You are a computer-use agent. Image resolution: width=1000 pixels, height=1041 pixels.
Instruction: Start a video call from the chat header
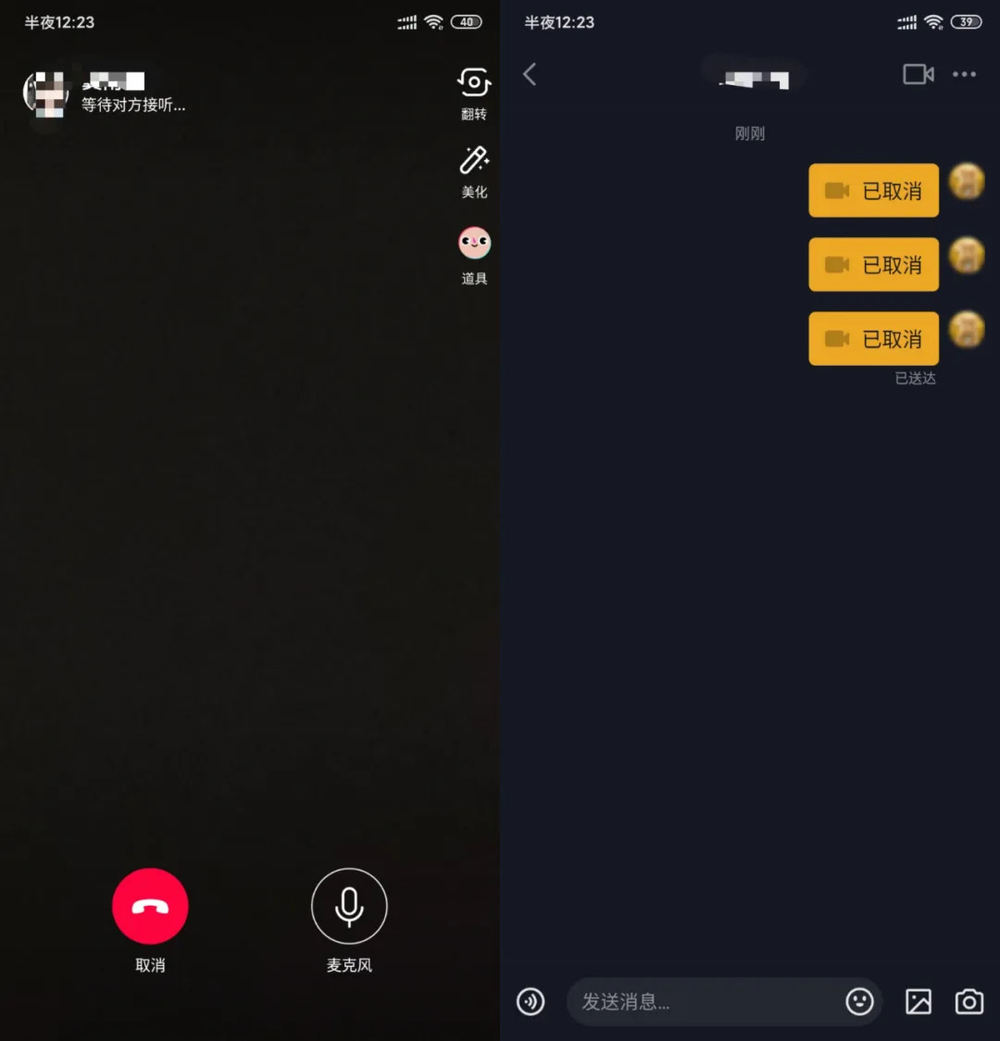pos(918,74)
